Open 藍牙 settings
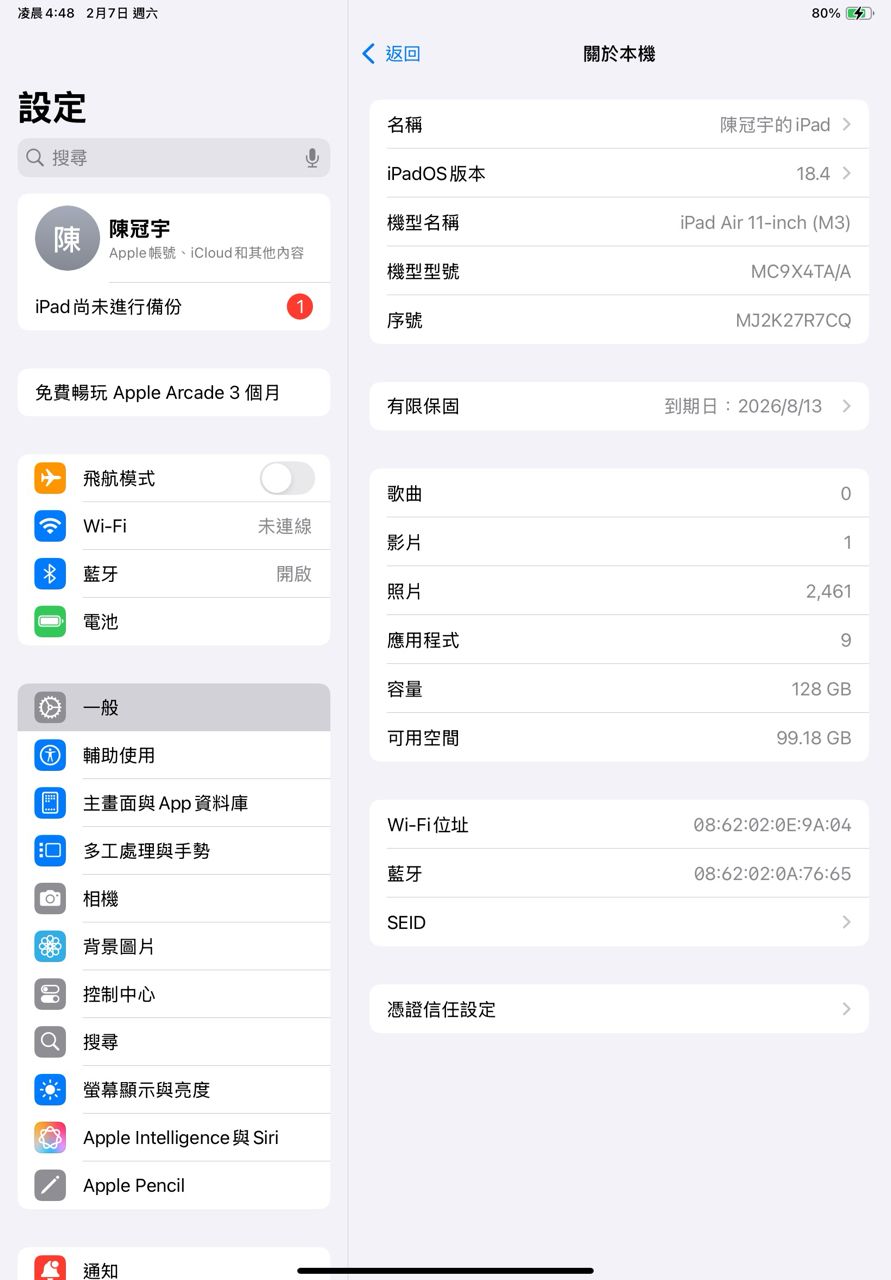Viewport: 891px width, 1280px height. pyautogui.click(x=173, y=574)
